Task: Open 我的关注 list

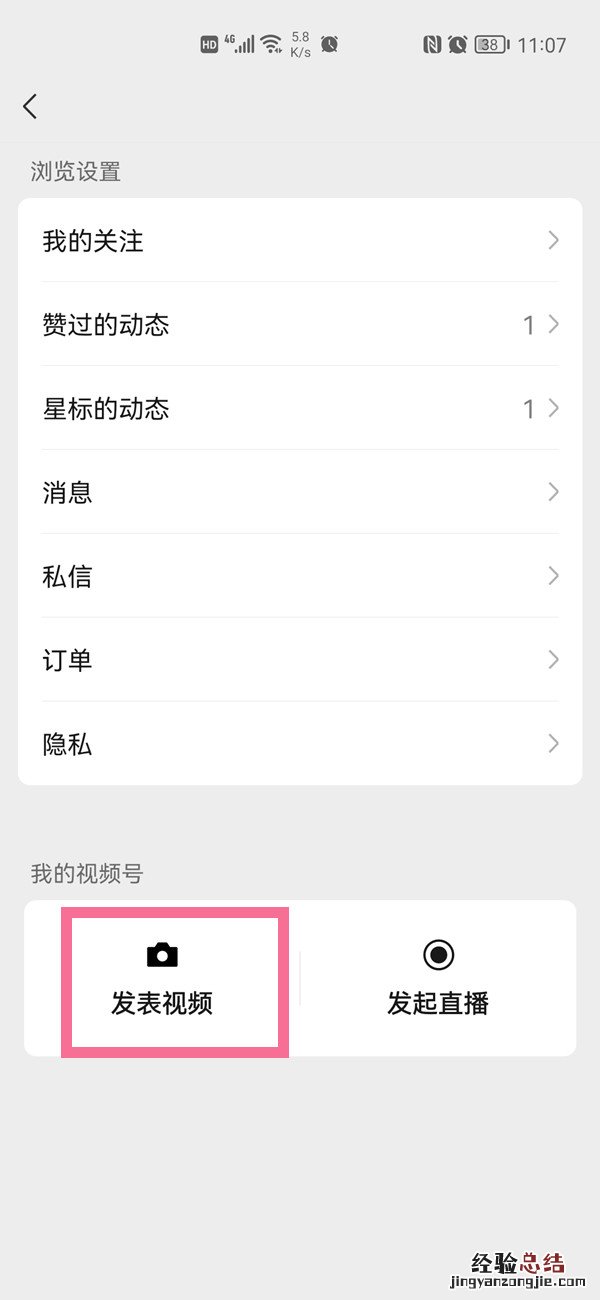Action: click(300, 241)
